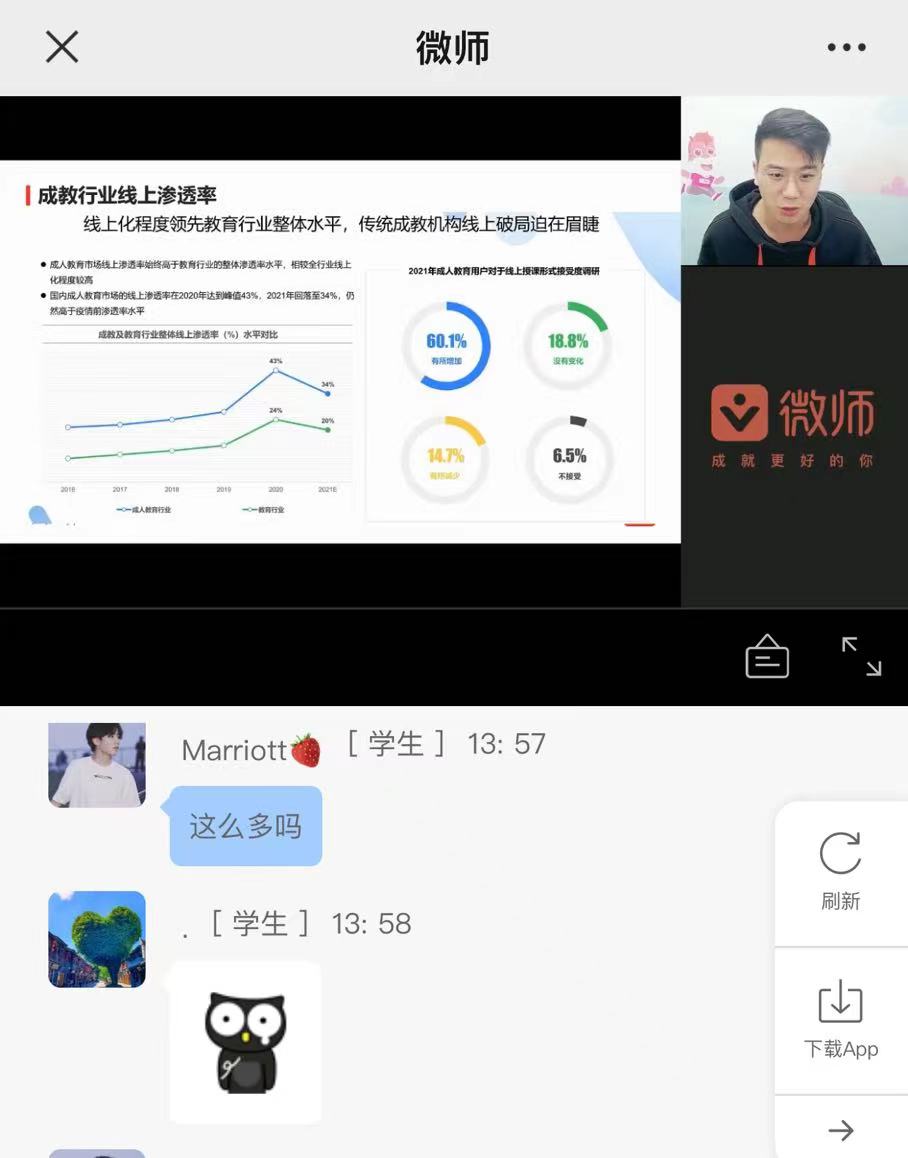Open the three-dot overflow menu
Viewport: 908px width, 1158px height.
[846, 47]
